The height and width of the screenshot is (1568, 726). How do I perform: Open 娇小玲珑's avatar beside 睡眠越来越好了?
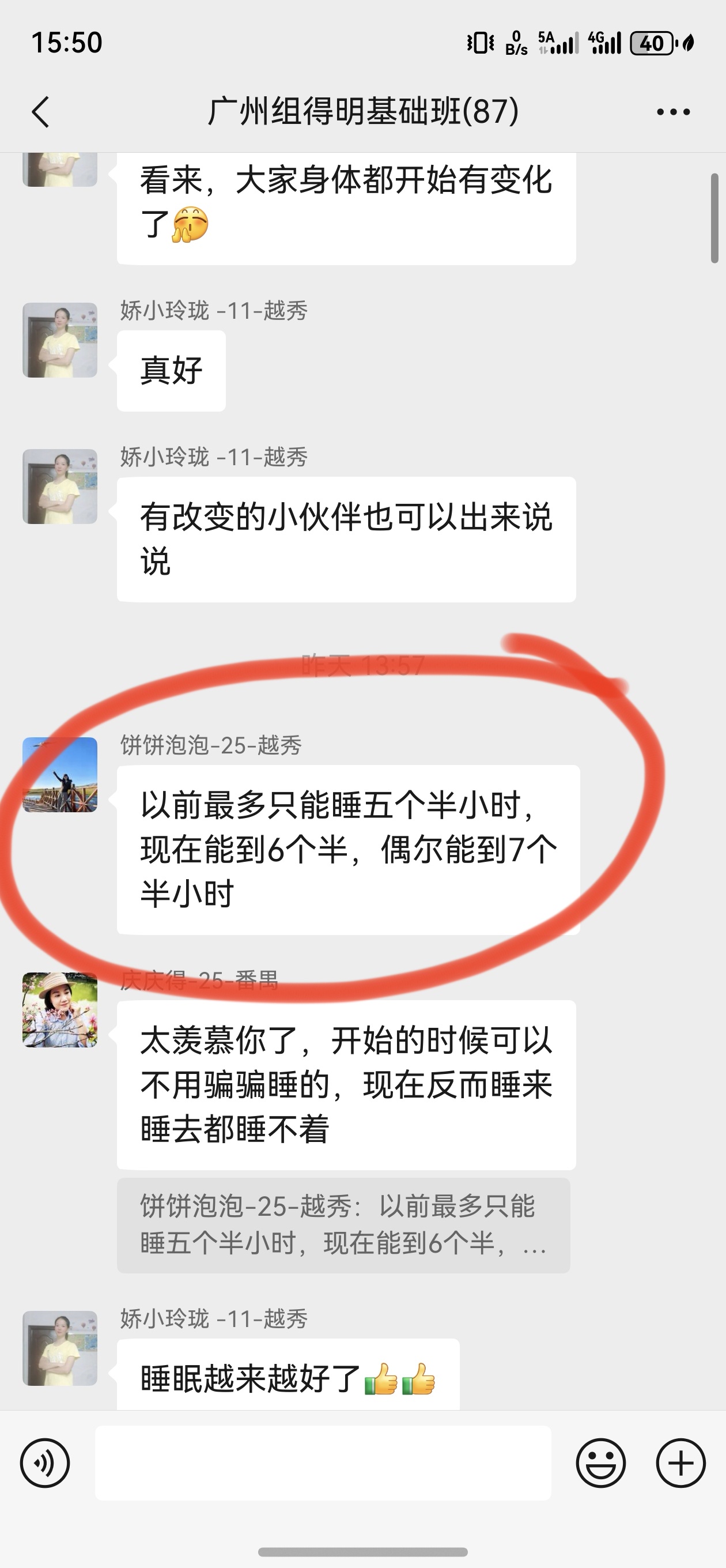click(60, 1348)
